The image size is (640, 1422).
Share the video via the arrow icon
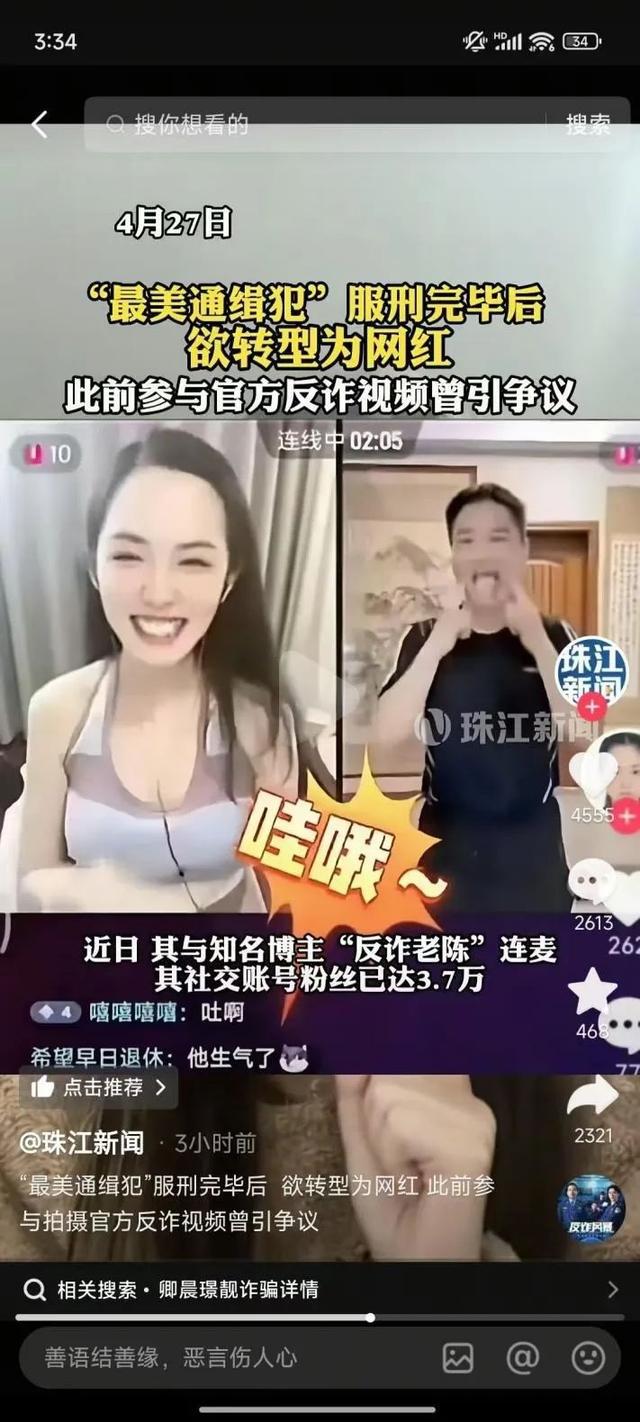[x=592, y=1098]
